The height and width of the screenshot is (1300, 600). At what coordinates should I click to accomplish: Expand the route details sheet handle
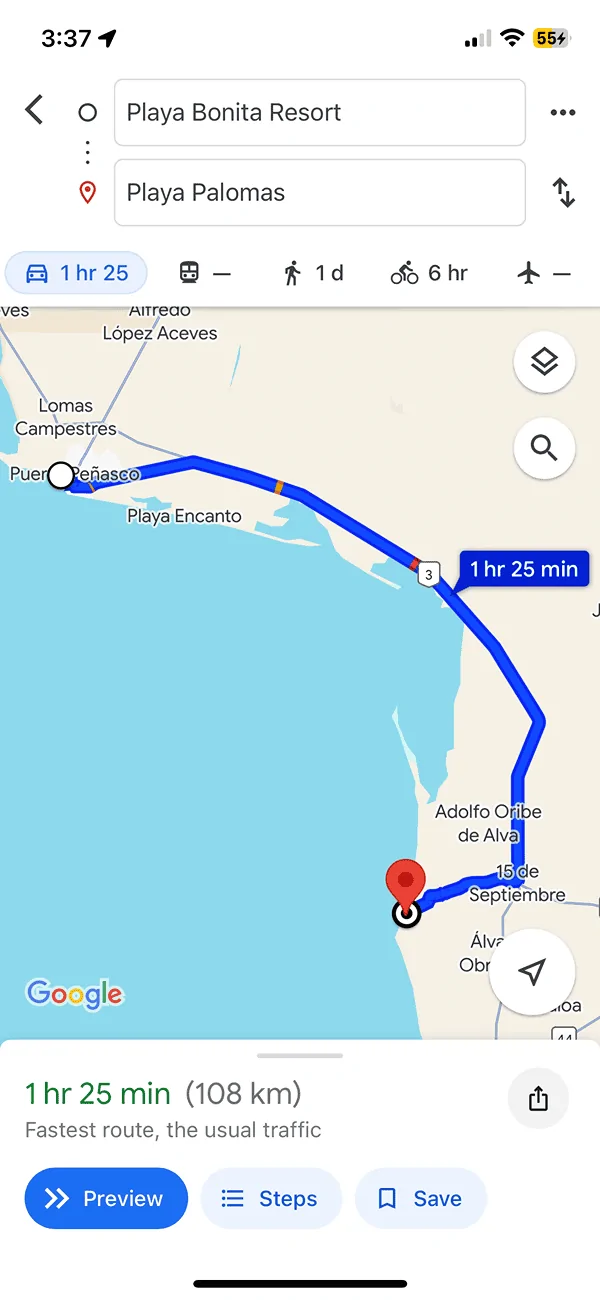tap(300, 1055)
